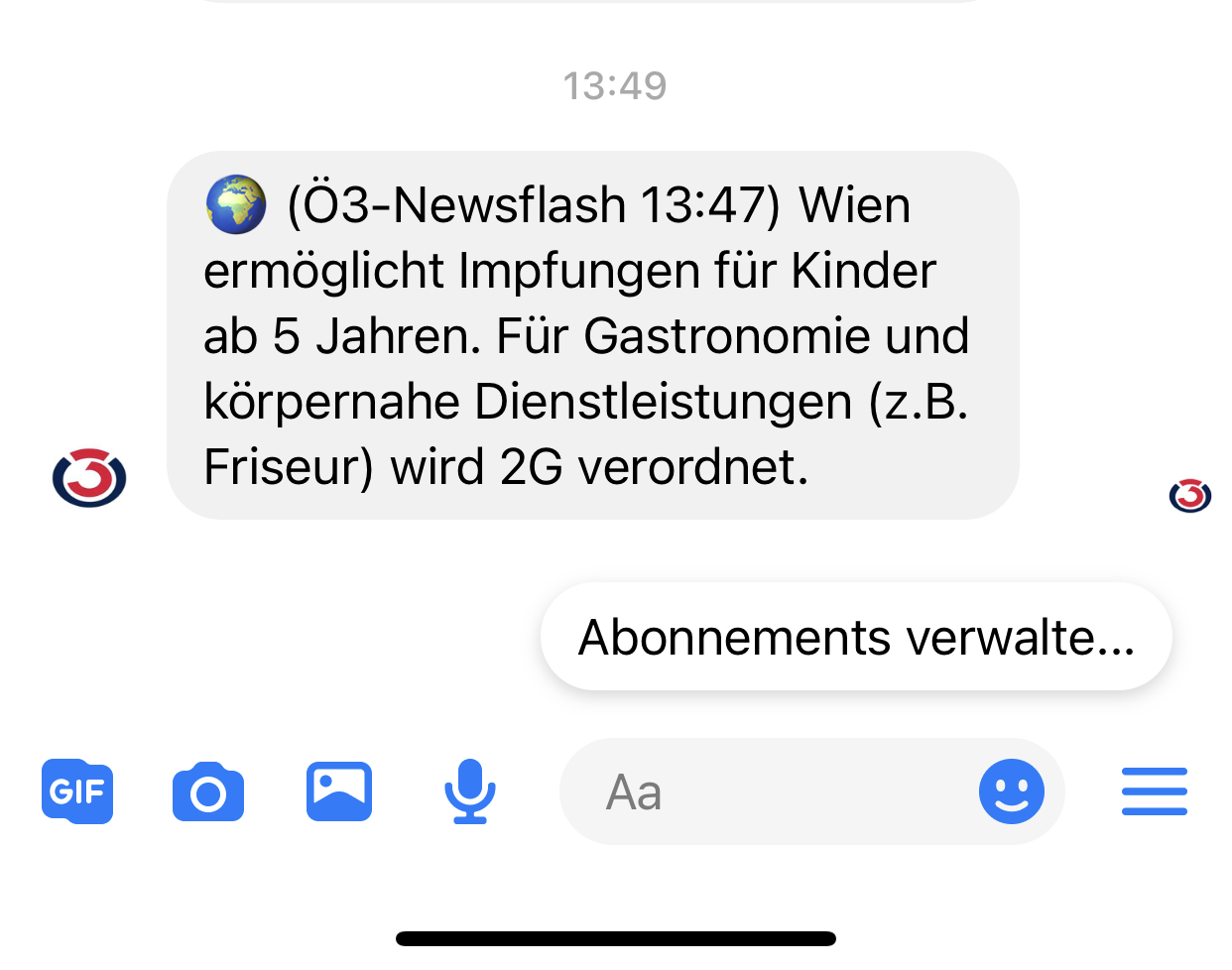This screenshot has width=1232, height=970.
Task: Open the Ö3 sender profile avatar
Action: tap(89, 477)
